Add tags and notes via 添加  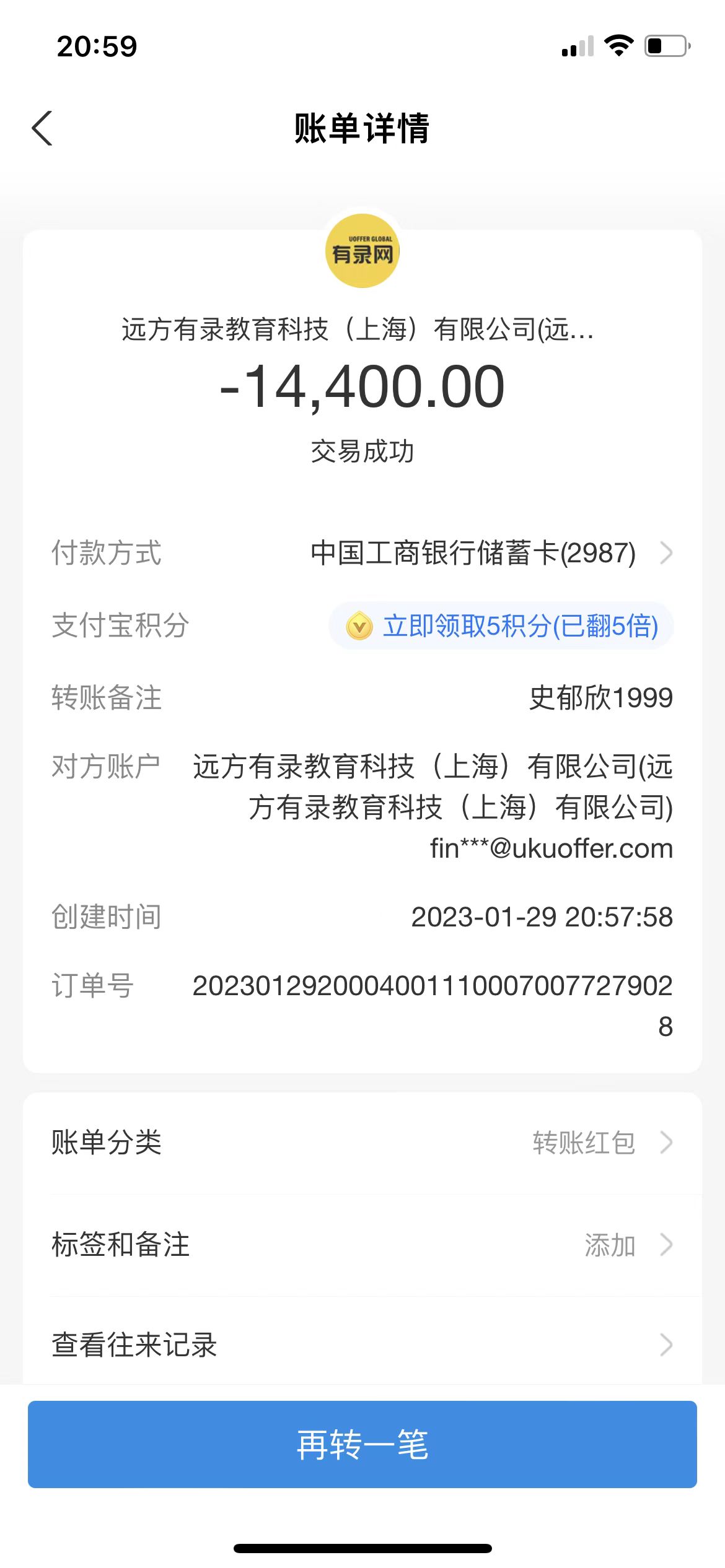tap(626, 1245)
